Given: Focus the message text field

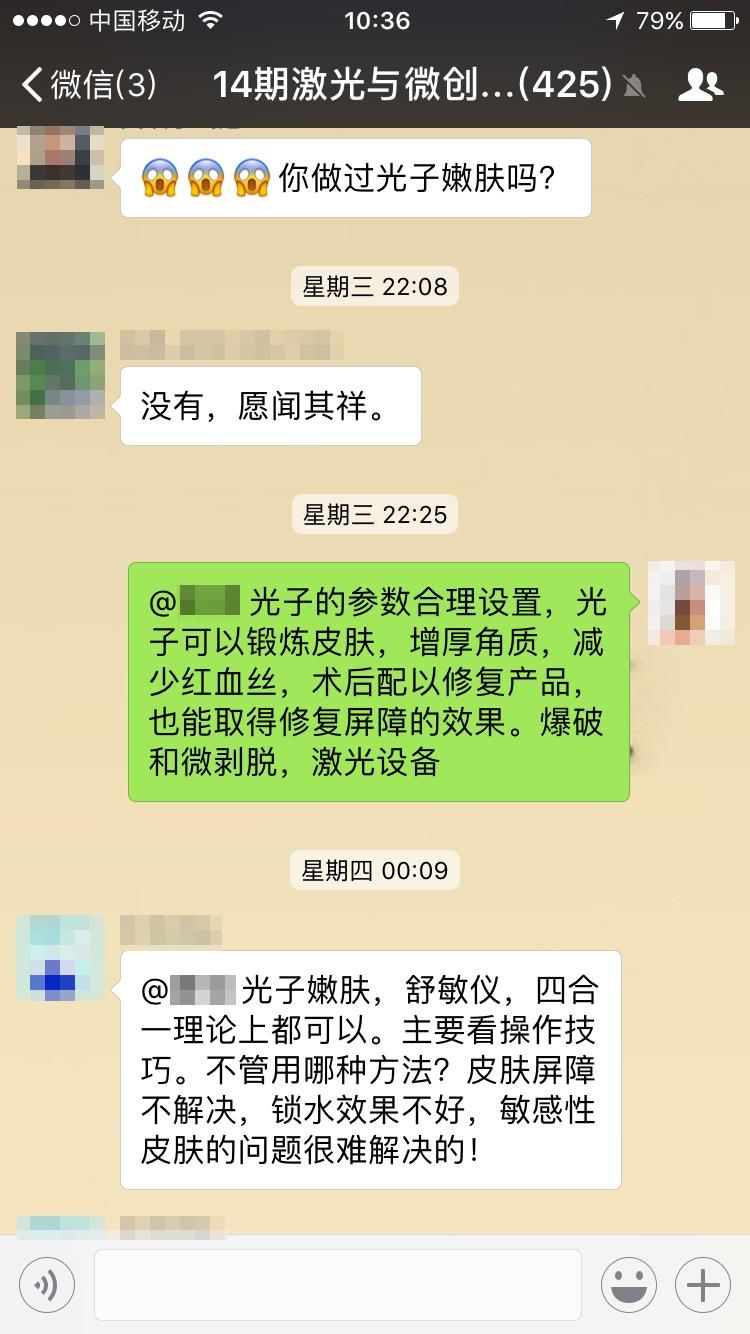Looking at the screenshot, I should (x=338, y=1285).
